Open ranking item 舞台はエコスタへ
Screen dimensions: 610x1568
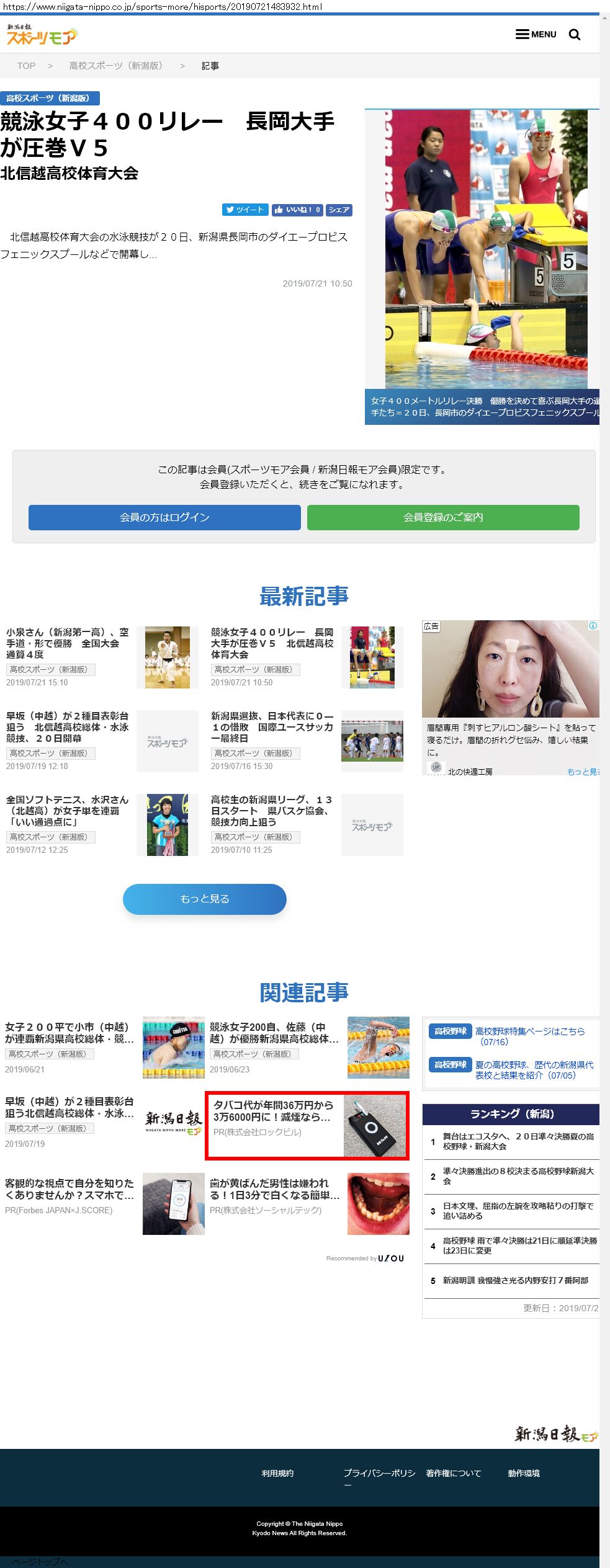tap(518, 1141)
